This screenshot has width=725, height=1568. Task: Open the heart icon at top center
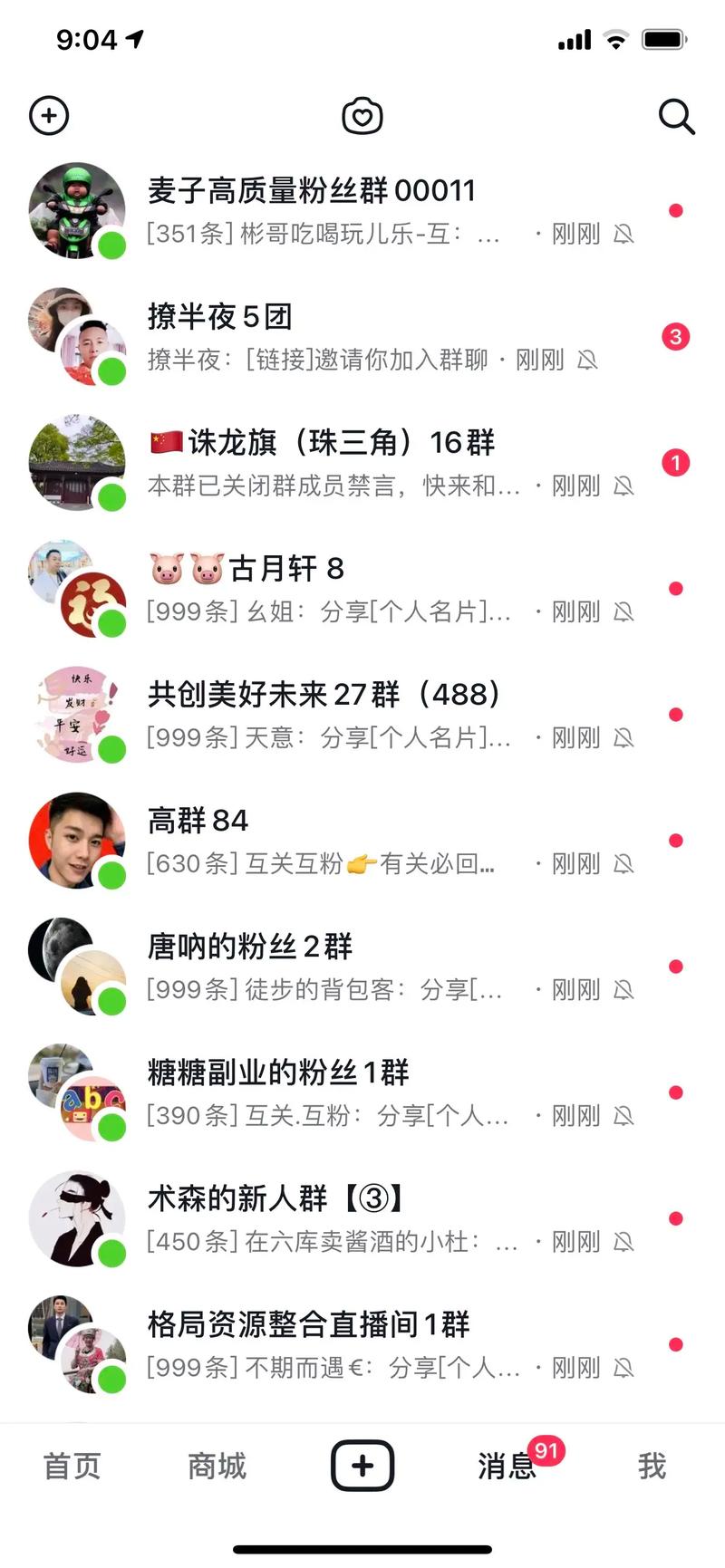pyautogui.click(x=362, y=116)
